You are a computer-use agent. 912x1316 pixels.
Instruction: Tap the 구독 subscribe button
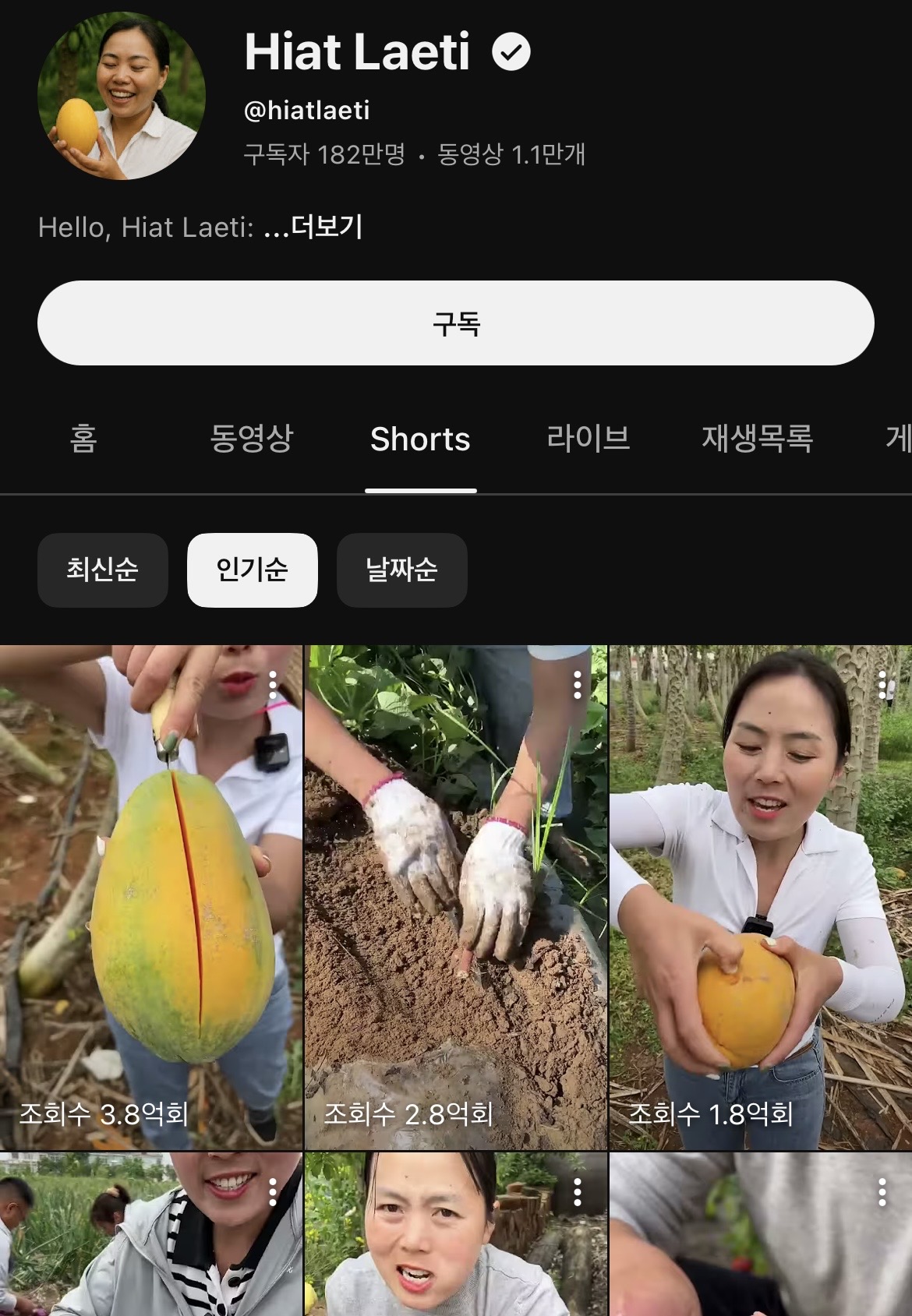(455, 323)
